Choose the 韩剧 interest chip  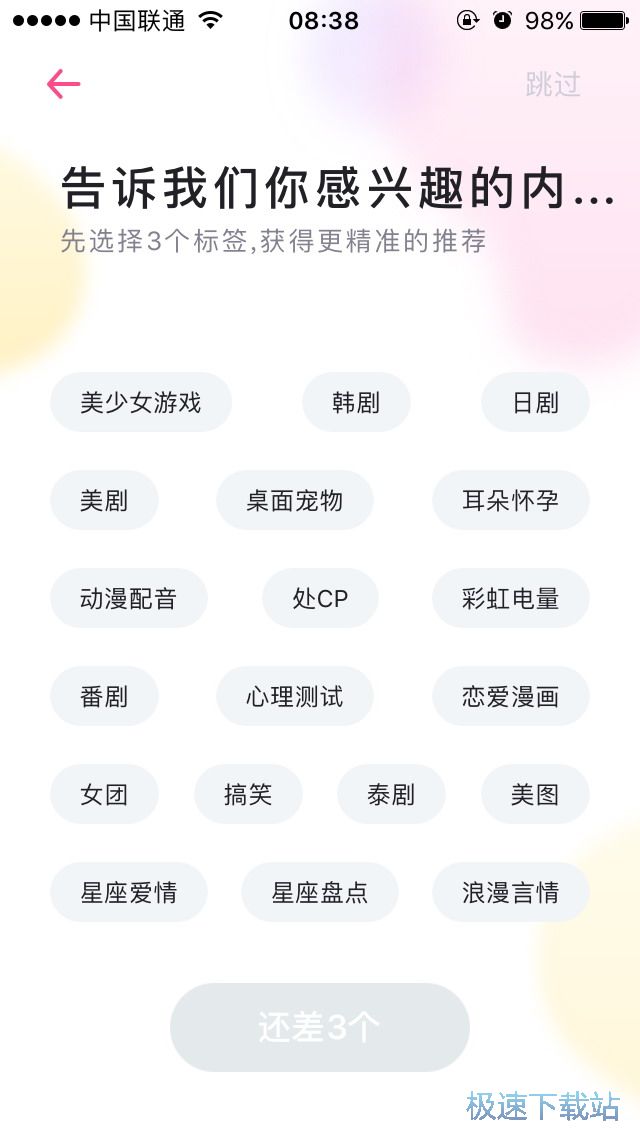[x=356, y=403]
